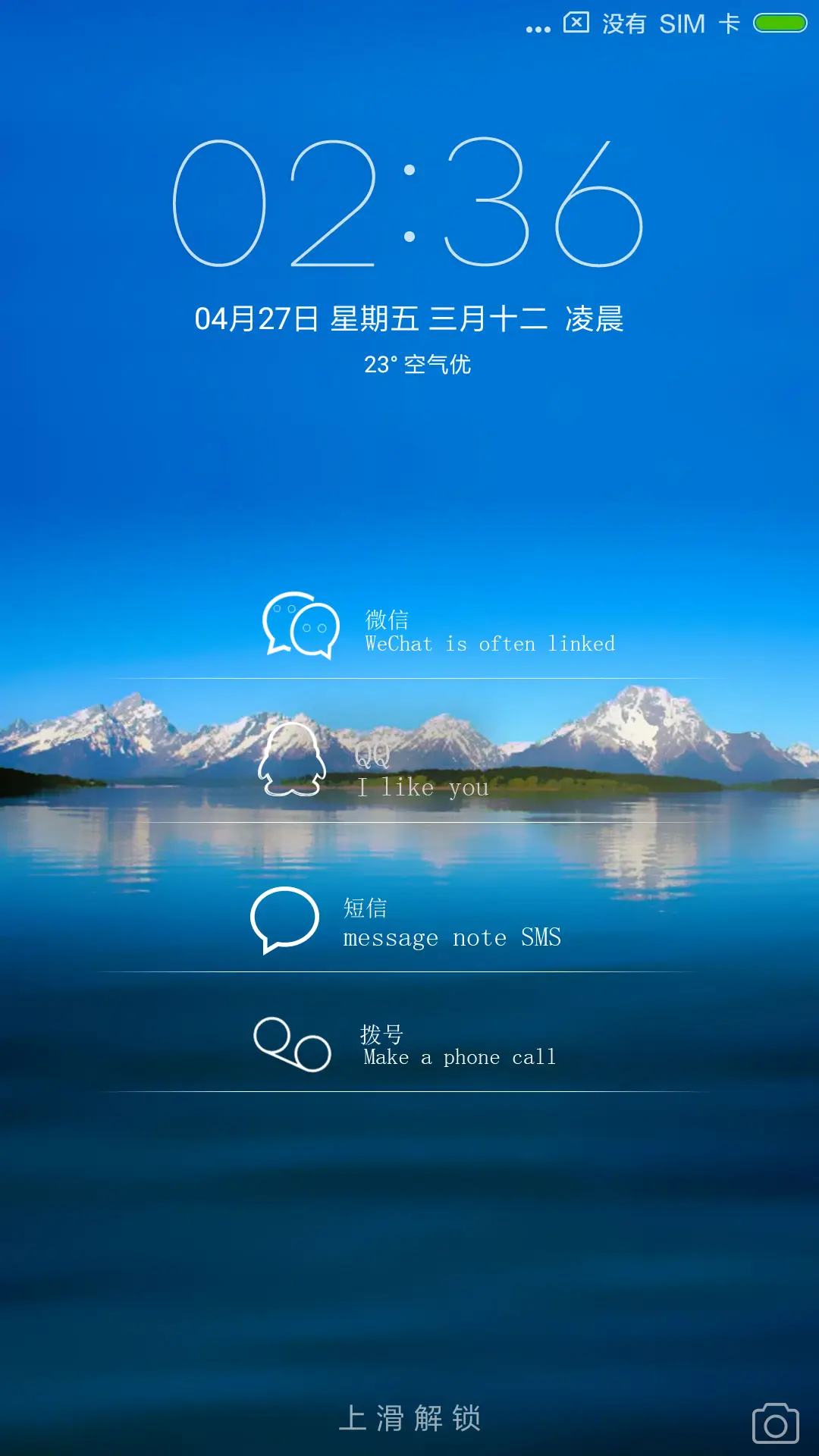Open the QQ message 'I like you'
Viewport: 819px width, 1456px height.
coord(422,787)
